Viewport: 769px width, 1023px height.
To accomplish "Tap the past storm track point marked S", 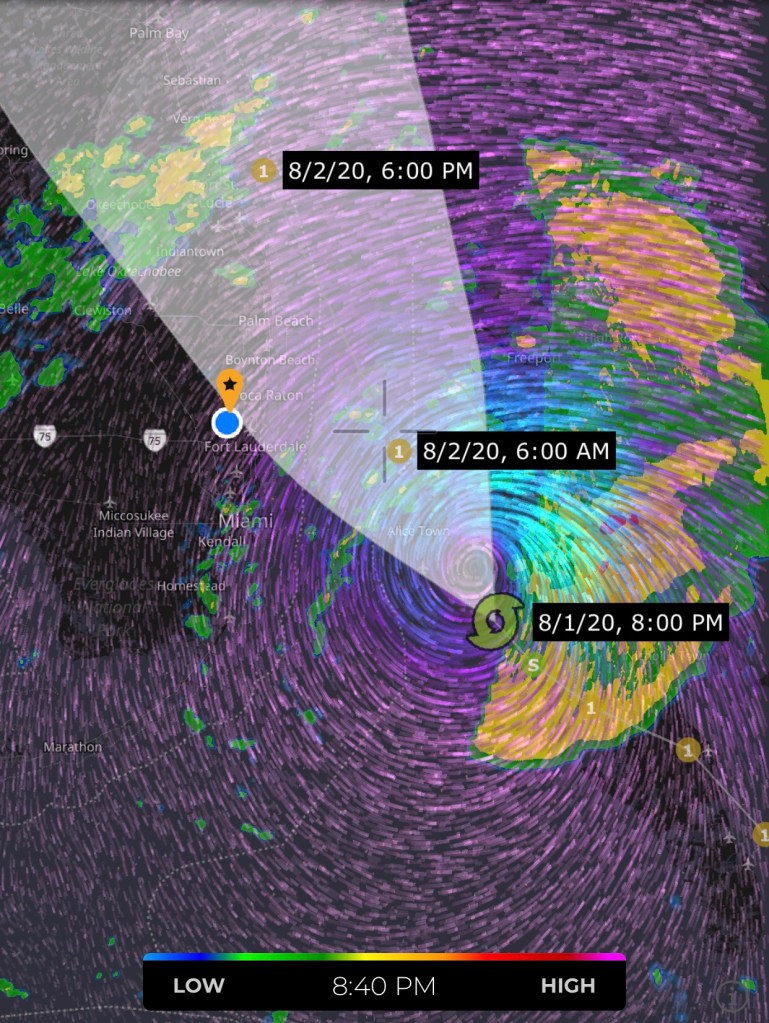I will (x=534, y=664).
